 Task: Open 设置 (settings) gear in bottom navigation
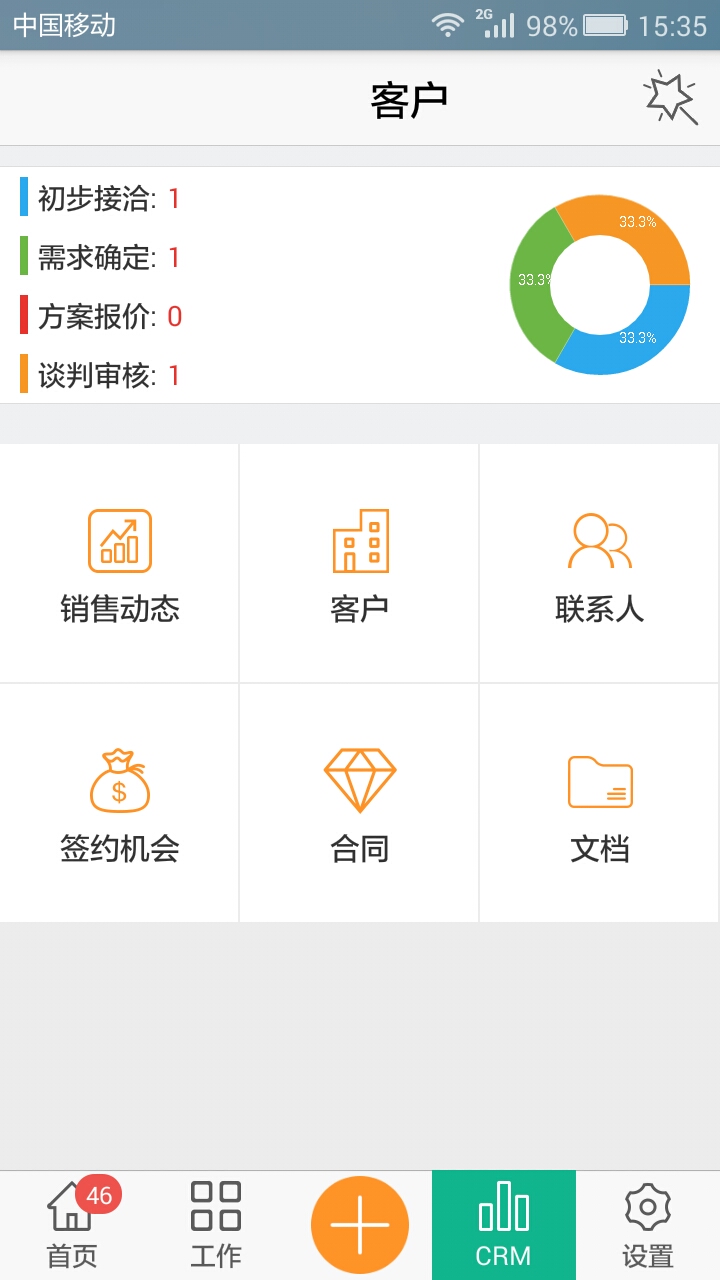point(647,1224)
